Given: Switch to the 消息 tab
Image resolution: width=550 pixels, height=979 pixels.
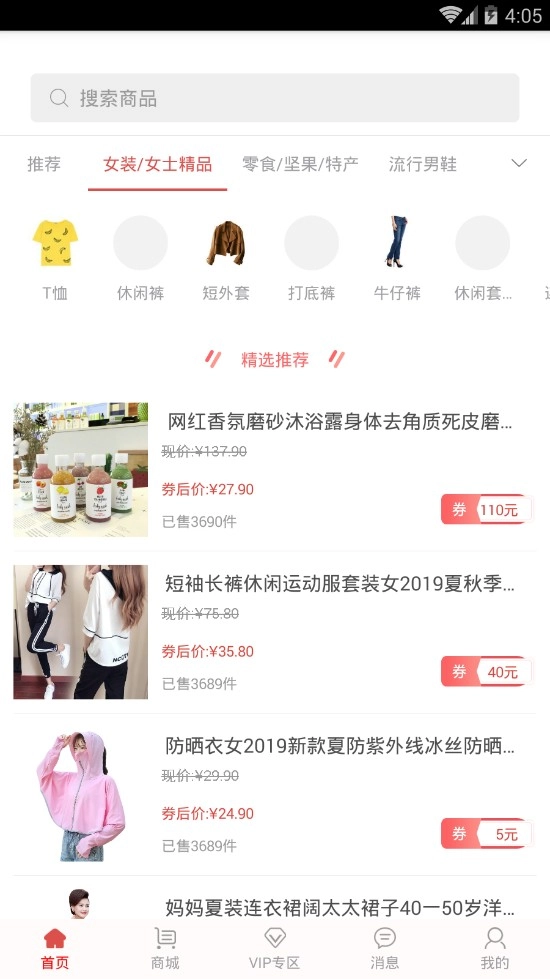Looking at the screenshot, I should (385, 948).
